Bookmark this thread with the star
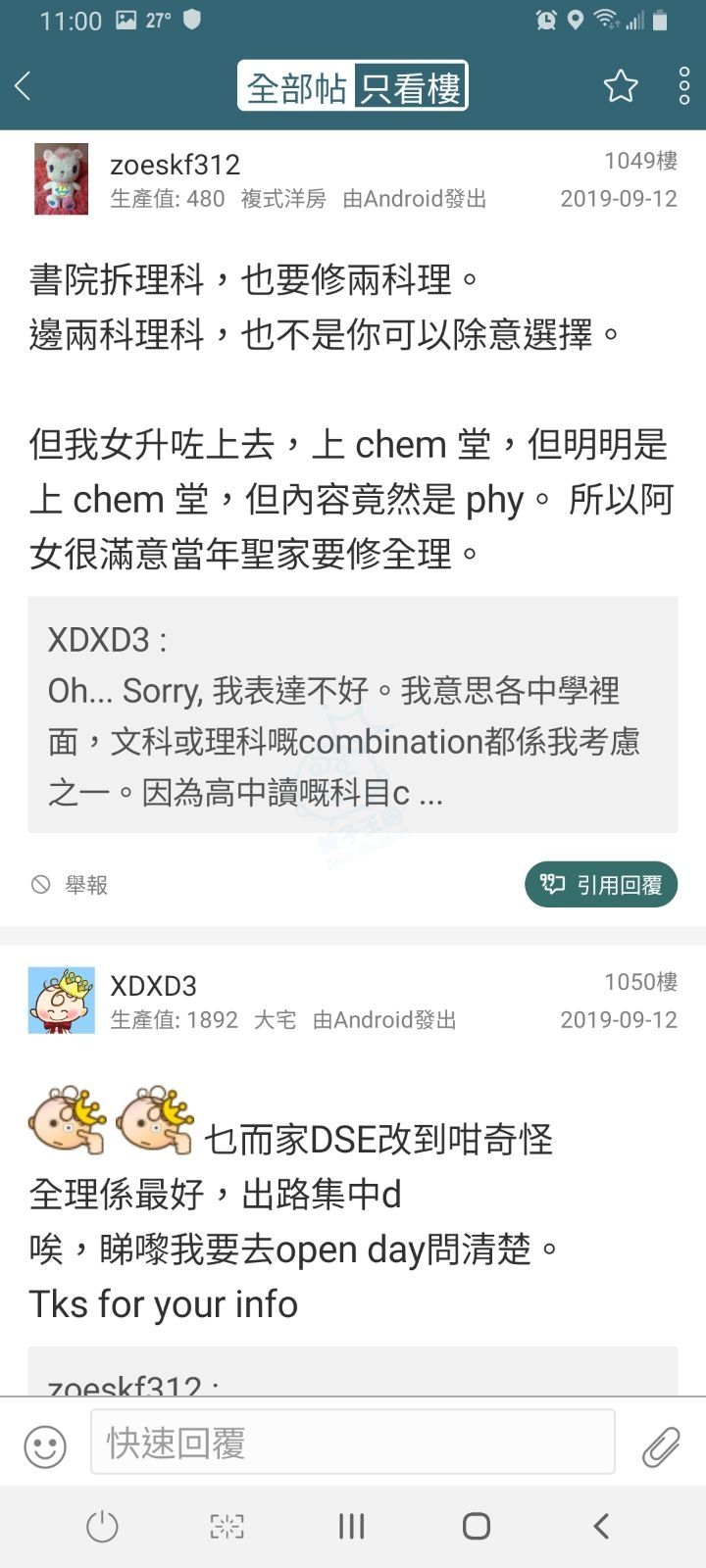 tap(620, 86)
